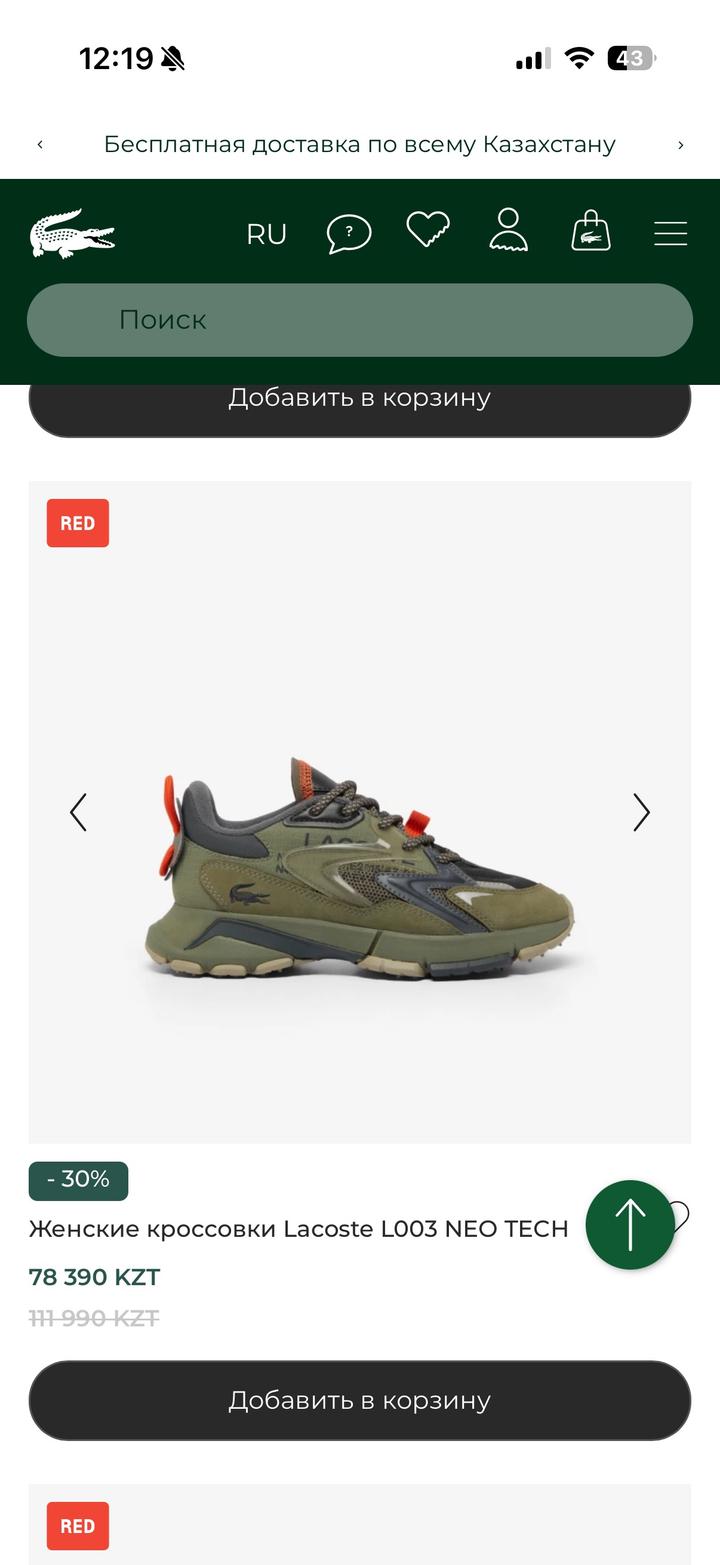Open the help chat bubble icon
Image resolution: width=720 pixels, height=1565 pixels.
pyautogui.click(x=349, y=233)
